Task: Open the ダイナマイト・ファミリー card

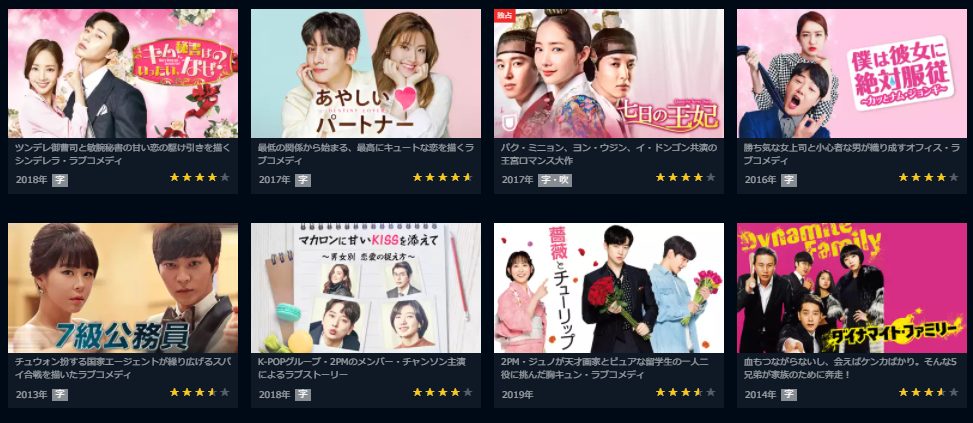Action: pyautogui.click(x=852, y=287)
